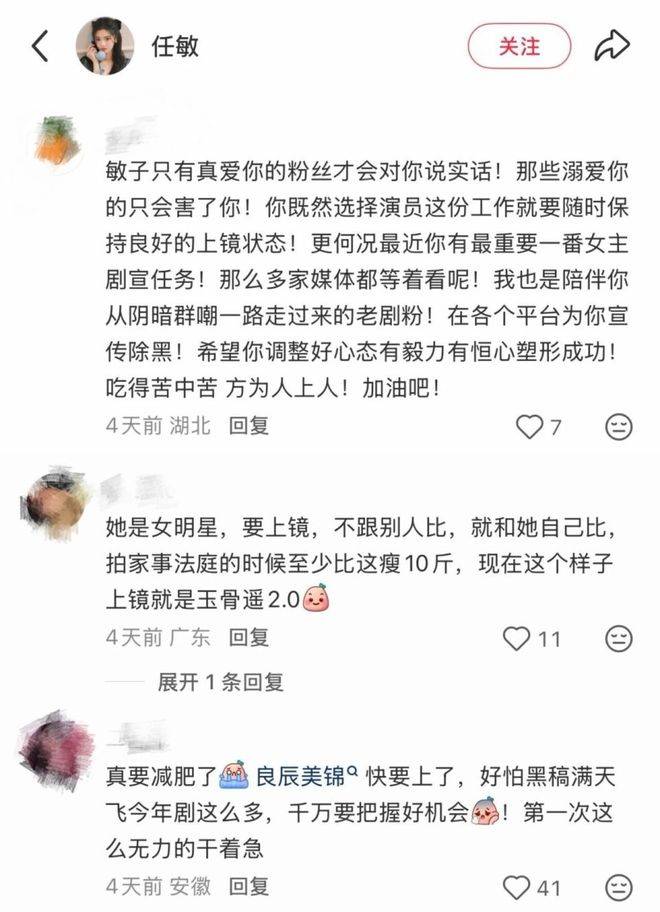
Task: Like the 湖北 comment with 7 likes
Action: (x=538, y=427)
